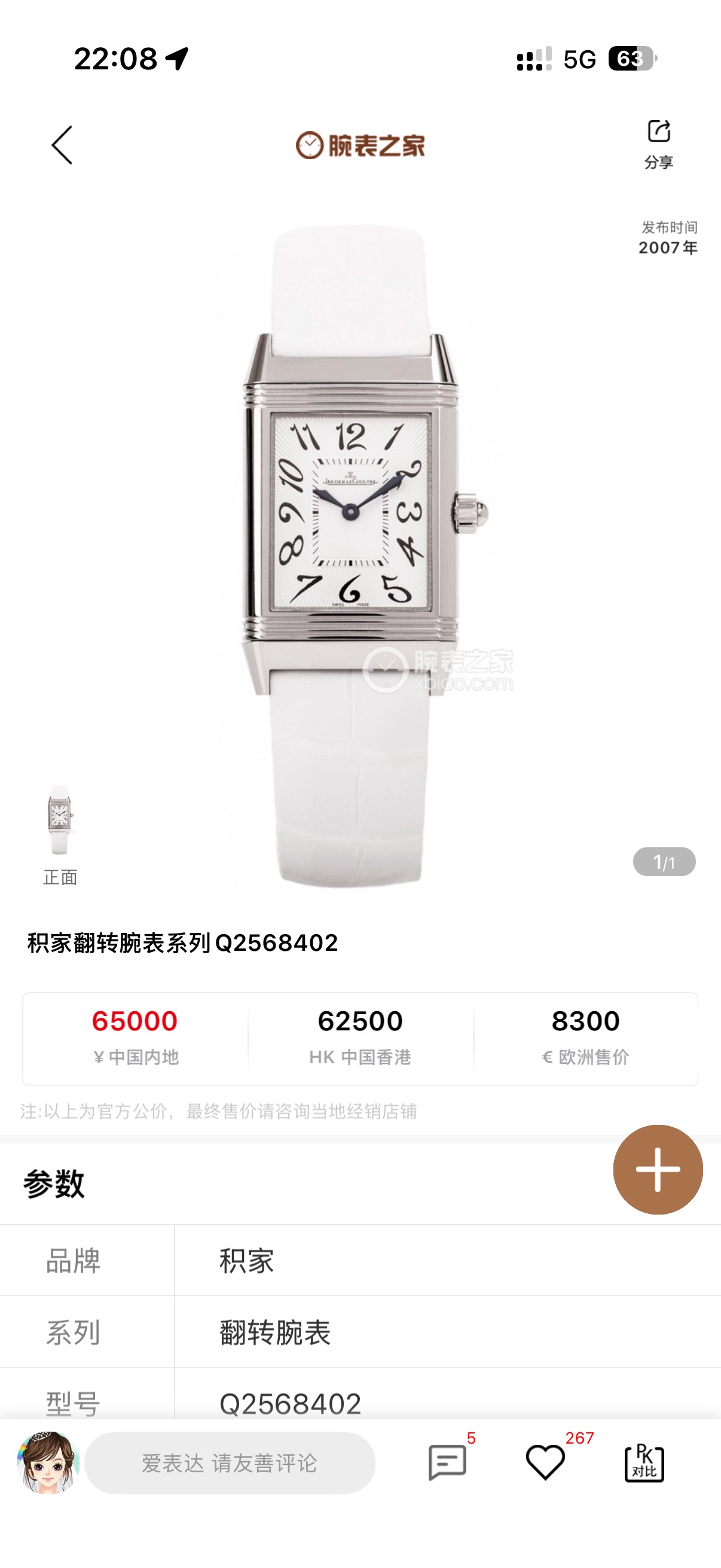Share this watch page (分享)
The image size is (721, 1568).
point(658,144)
